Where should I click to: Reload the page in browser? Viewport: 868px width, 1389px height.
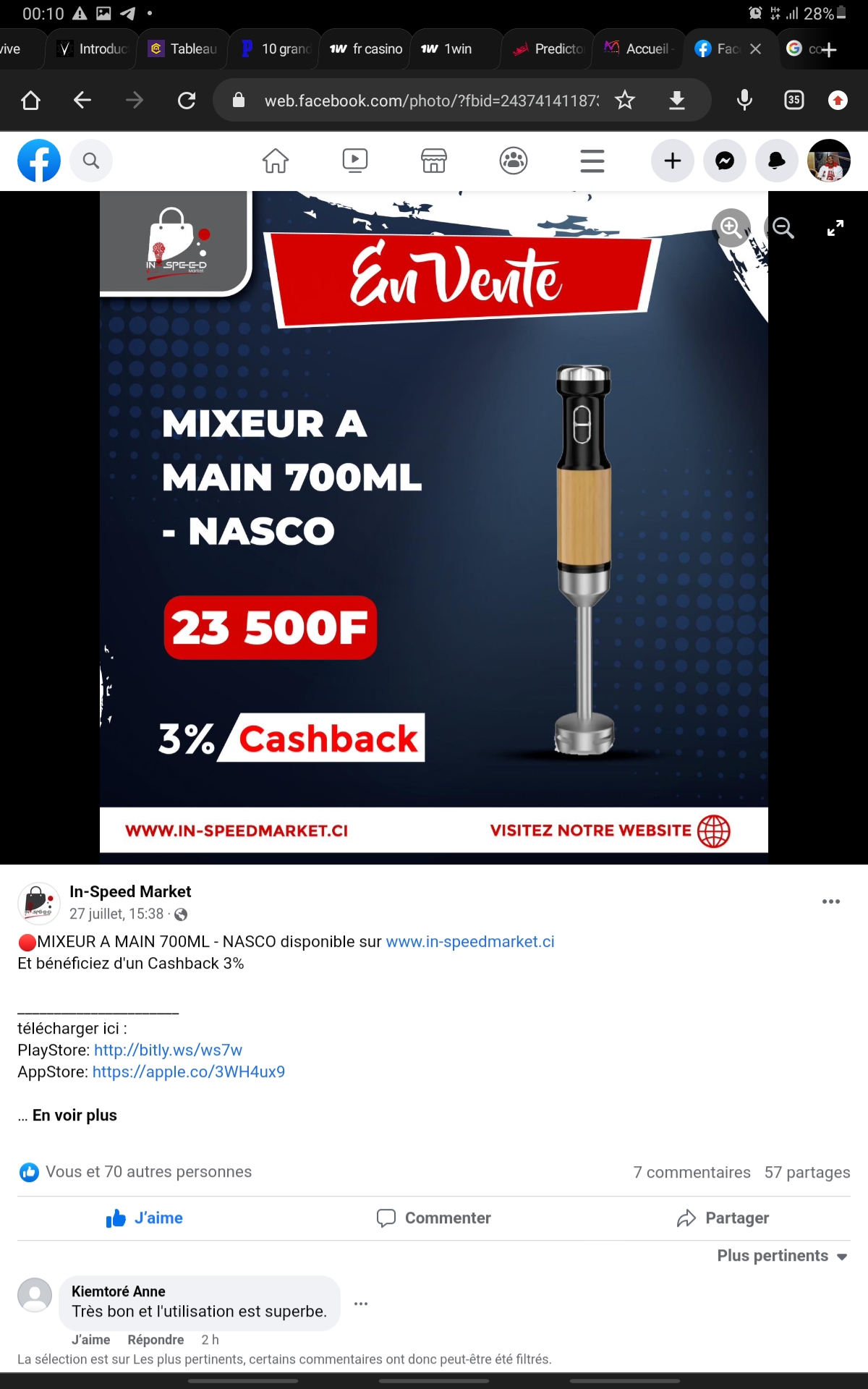187,101
